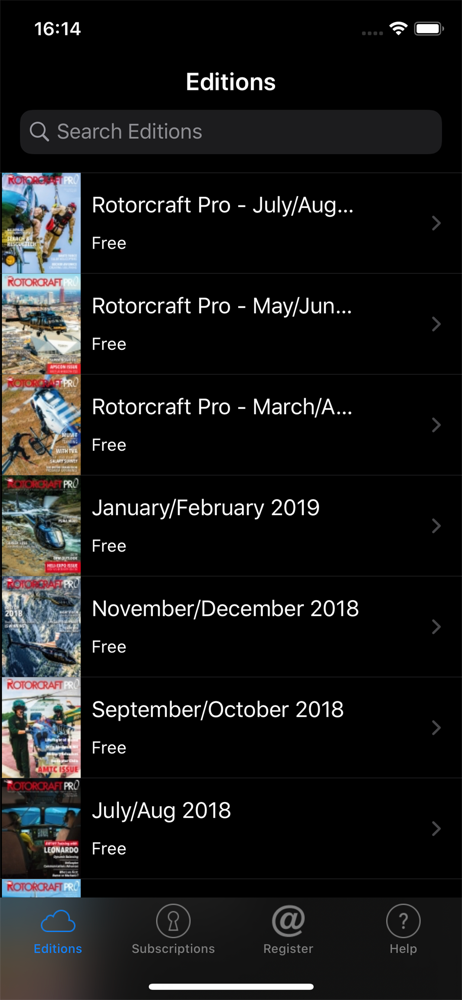Image resolution: width=462 pixels, height=1000 pixels.
Task: Switch to the Register tab
Action: (x=288, y=930)
